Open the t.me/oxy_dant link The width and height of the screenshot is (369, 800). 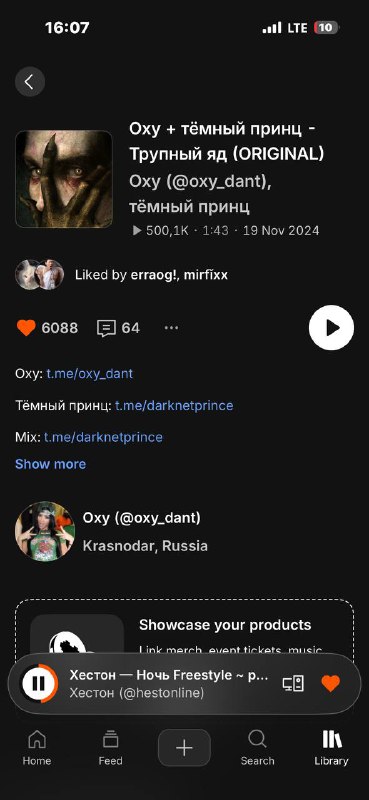(x=90, y=373)
